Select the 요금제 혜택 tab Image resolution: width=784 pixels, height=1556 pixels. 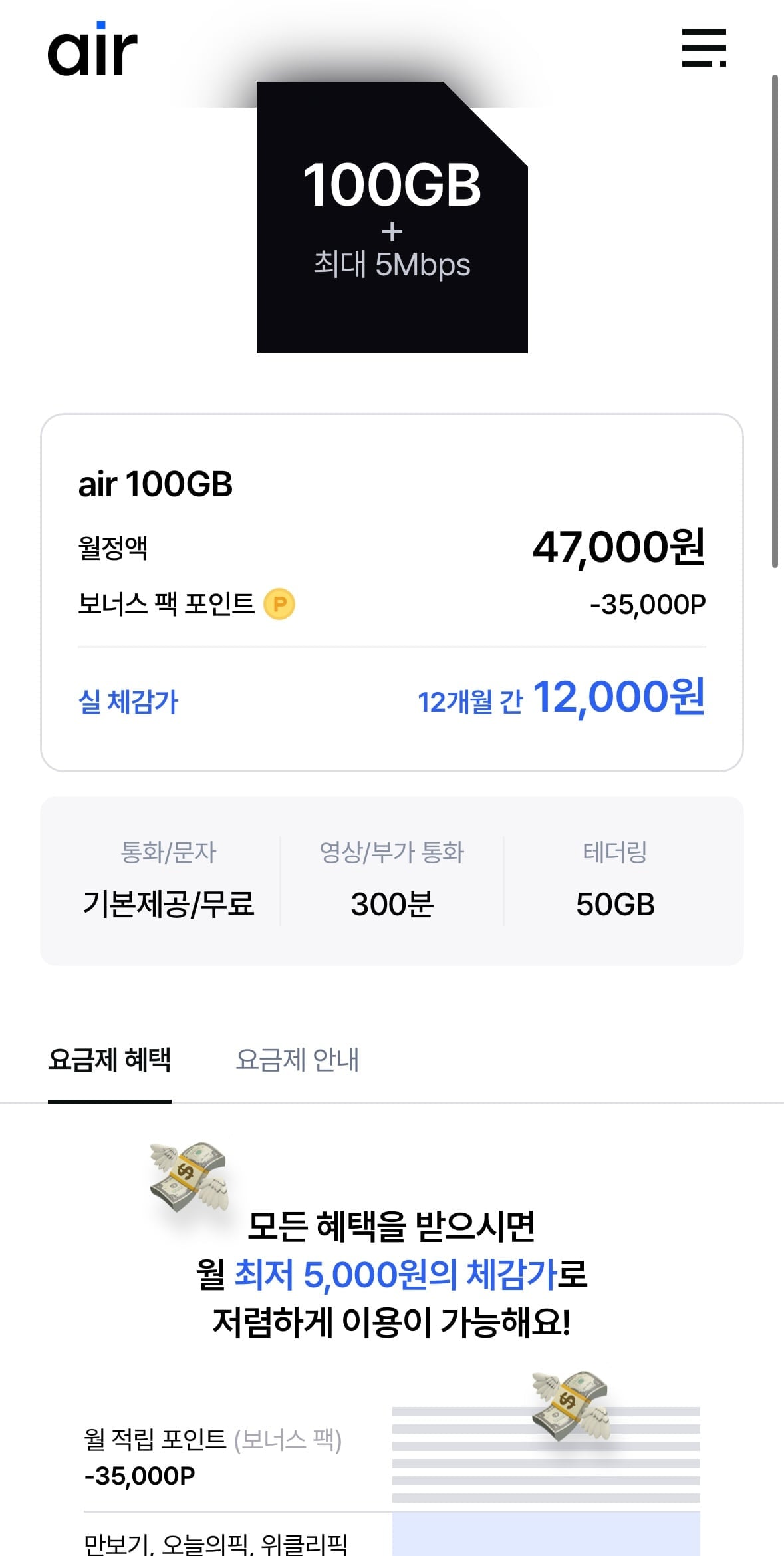110,1060
